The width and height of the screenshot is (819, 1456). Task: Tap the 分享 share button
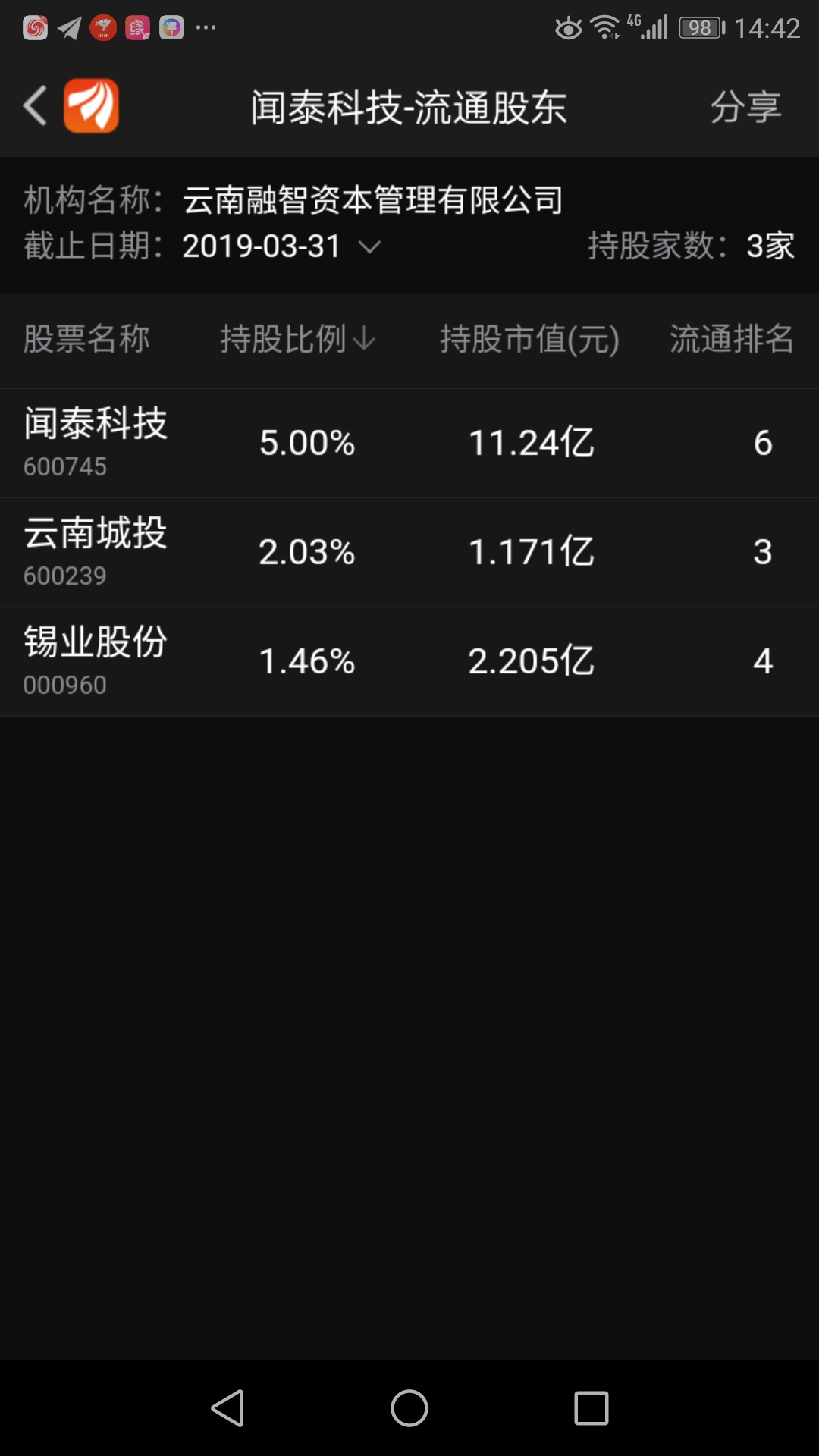[x=745, y=106]
